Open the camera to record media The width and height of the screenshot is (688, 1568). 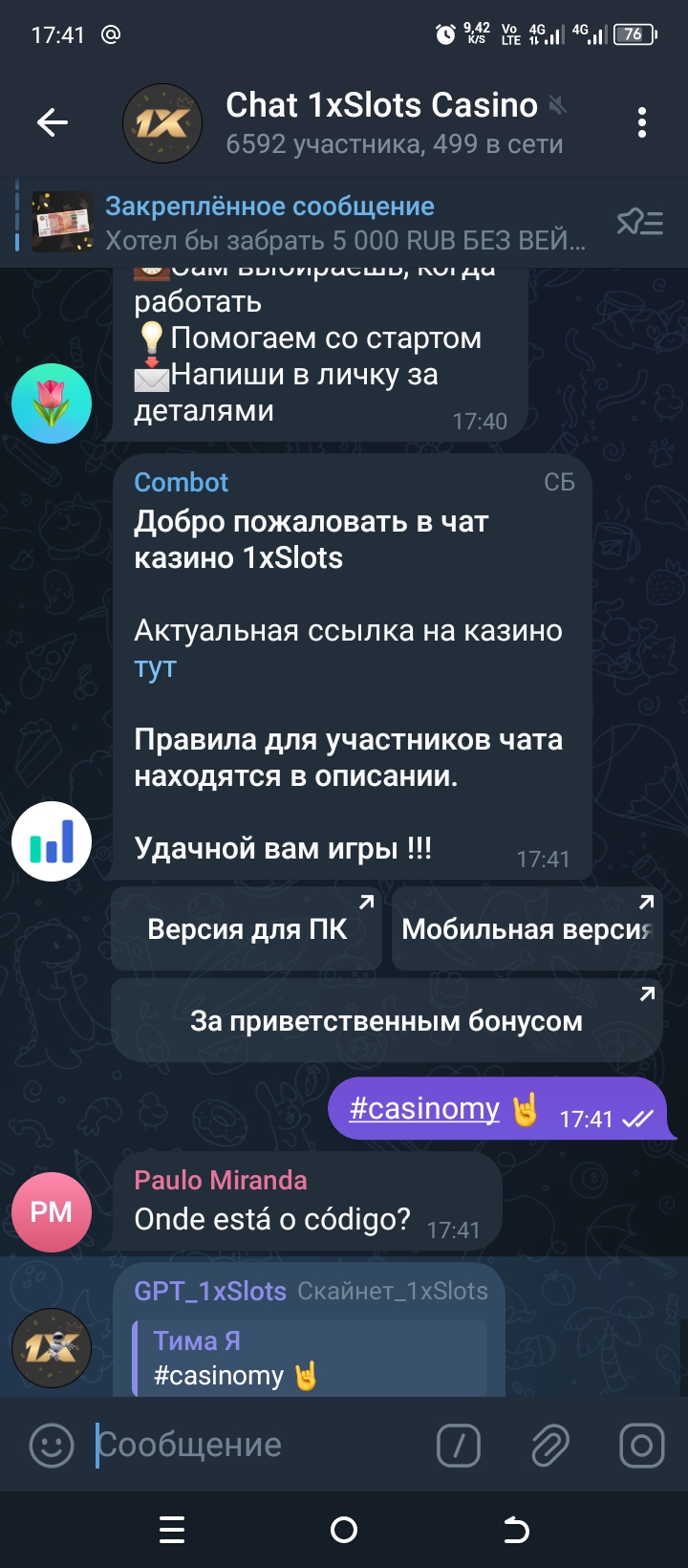[641, 1445]
